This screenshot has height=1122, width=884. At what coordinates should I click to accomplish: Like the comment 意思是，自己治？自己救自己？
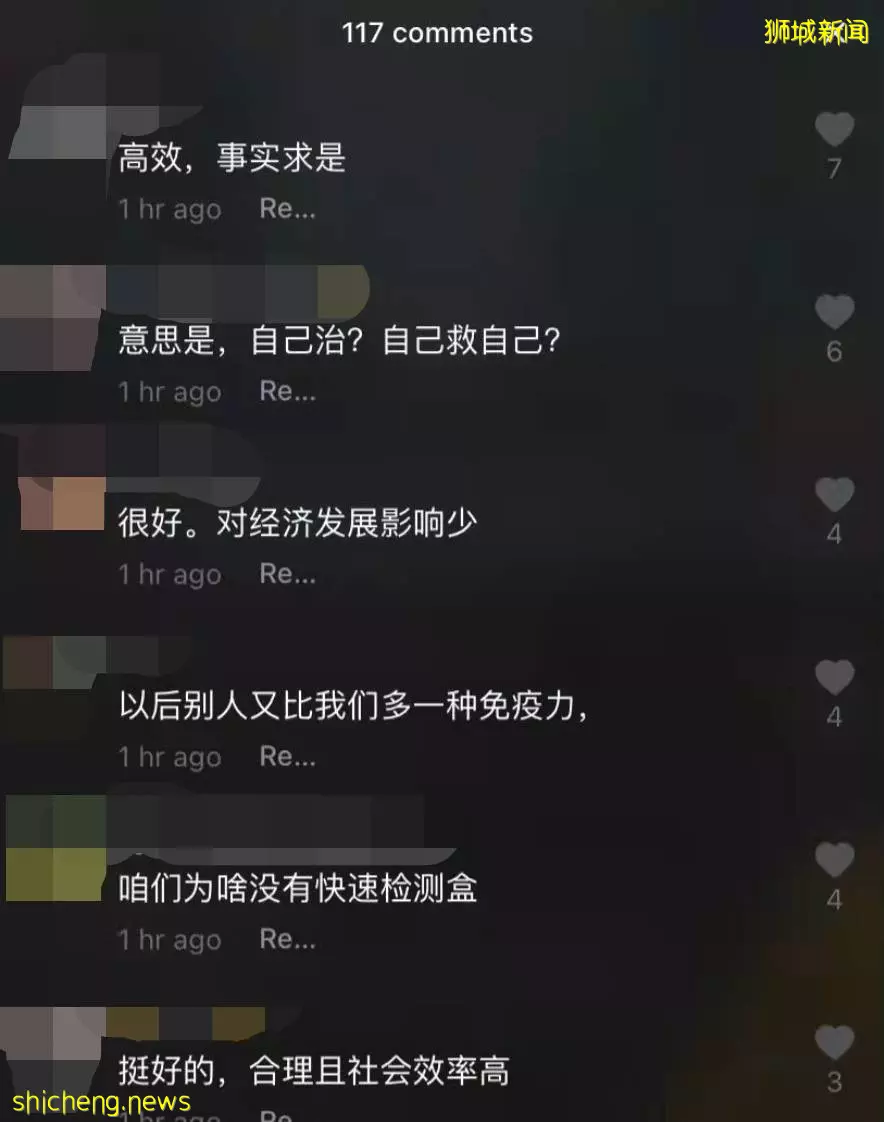[834, 313]
